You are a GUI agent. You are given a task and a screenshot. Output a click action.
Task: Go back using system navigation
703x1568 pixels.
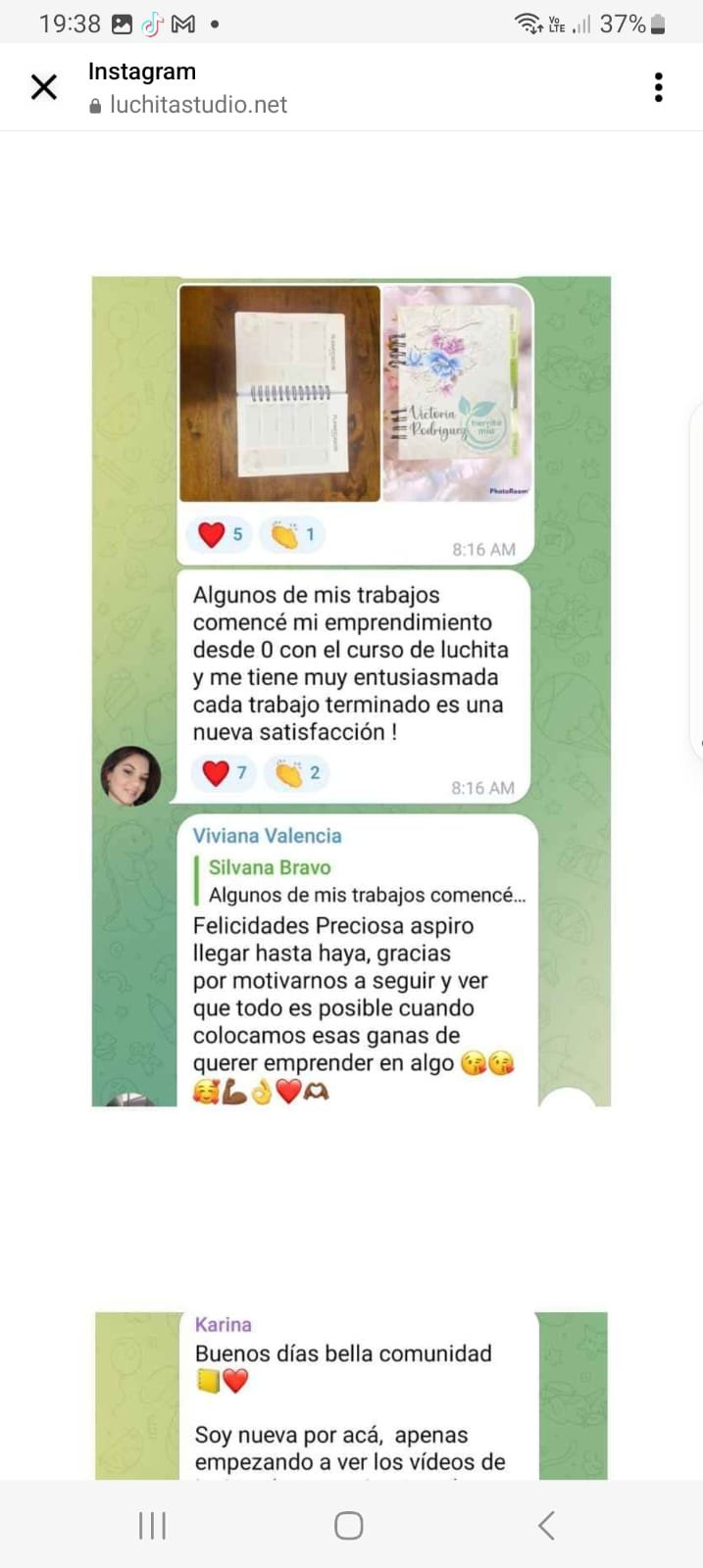pyautogui.click(x=547, y=1525)
